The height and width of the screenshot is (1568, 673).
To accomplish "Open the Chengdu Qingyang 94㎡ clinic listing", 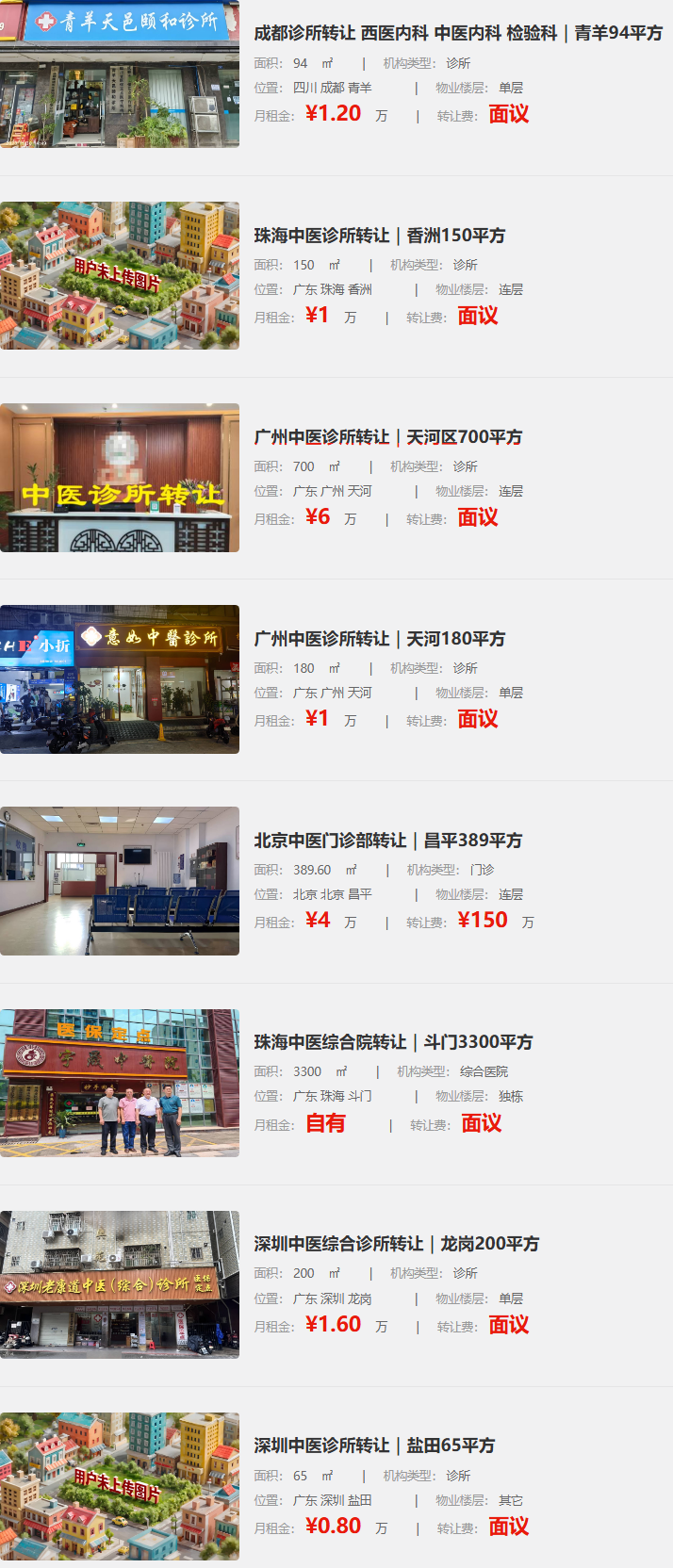I will [x=457, y=33].
